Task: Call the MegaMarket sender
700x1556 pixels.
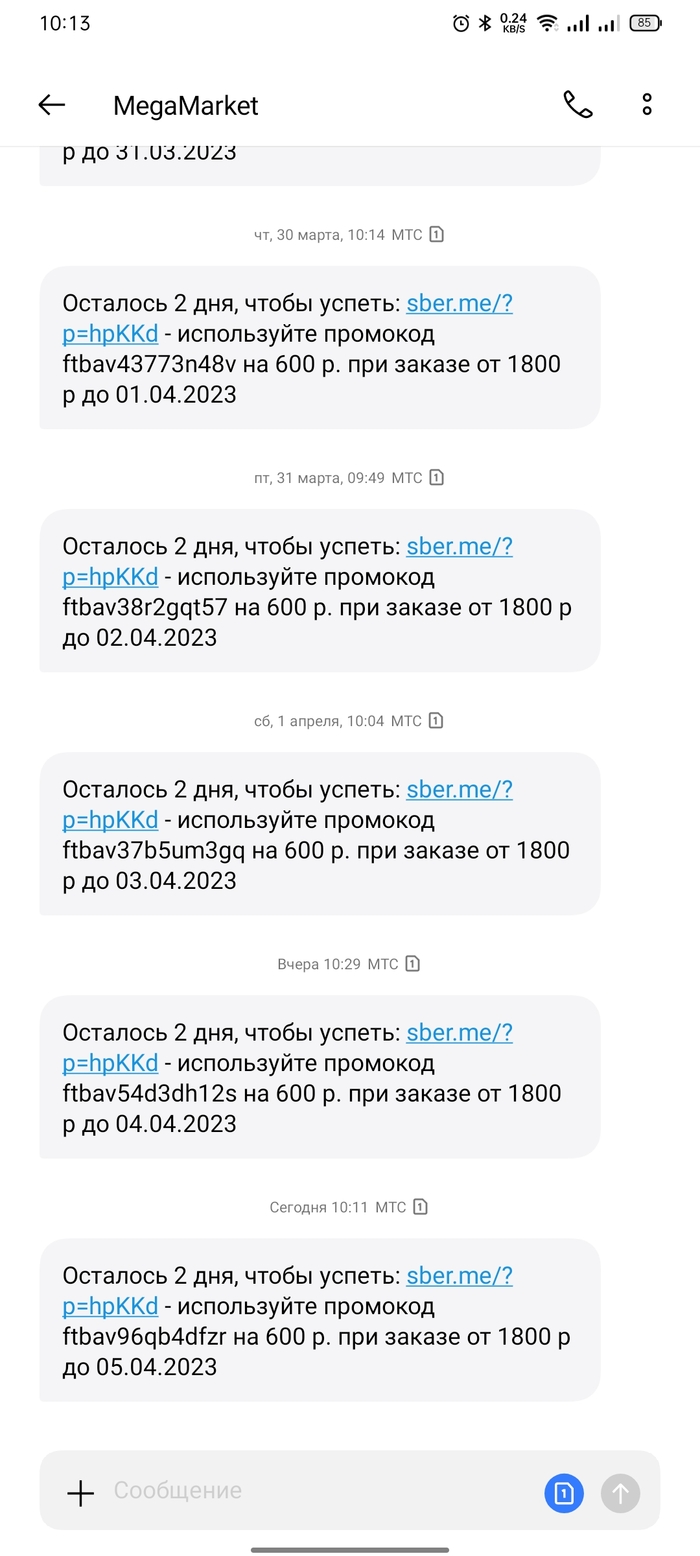Action: 578,105
